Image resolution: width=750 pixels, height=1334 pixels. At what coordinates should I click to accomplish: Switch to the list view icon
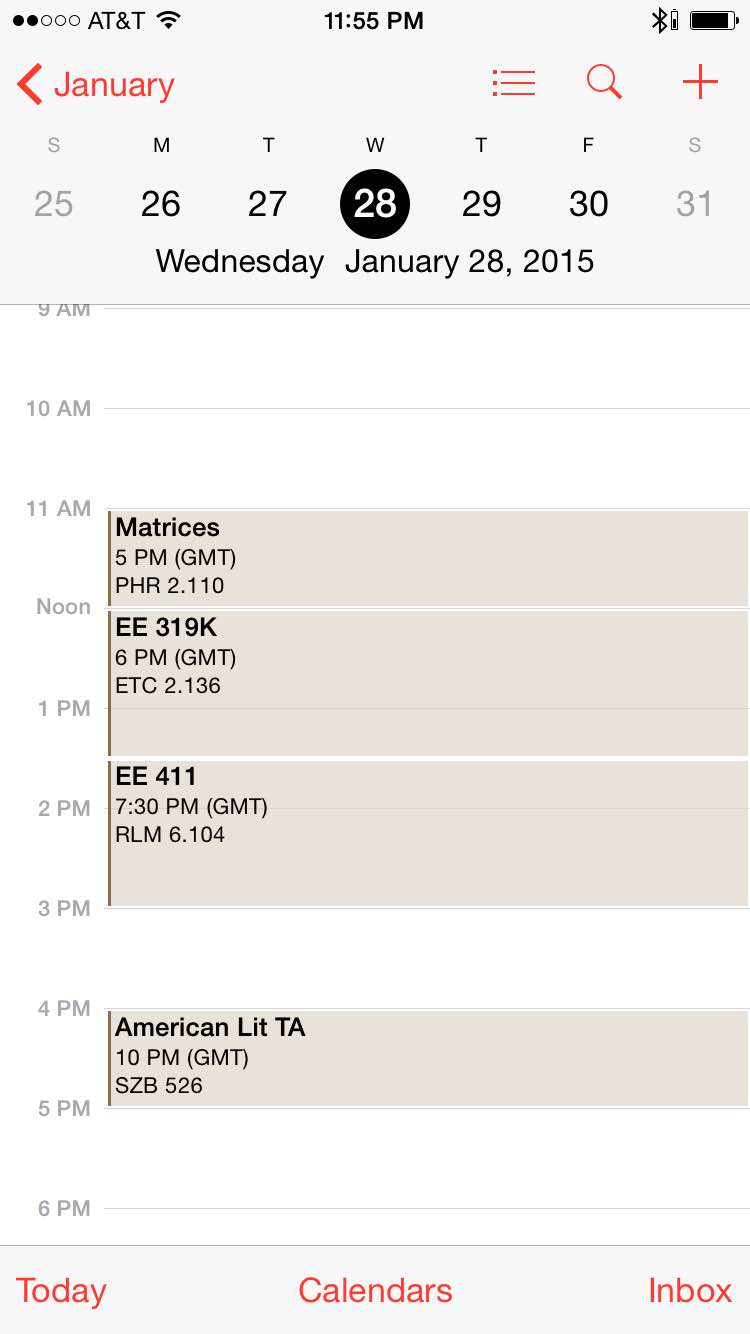(x=514, y=83)
